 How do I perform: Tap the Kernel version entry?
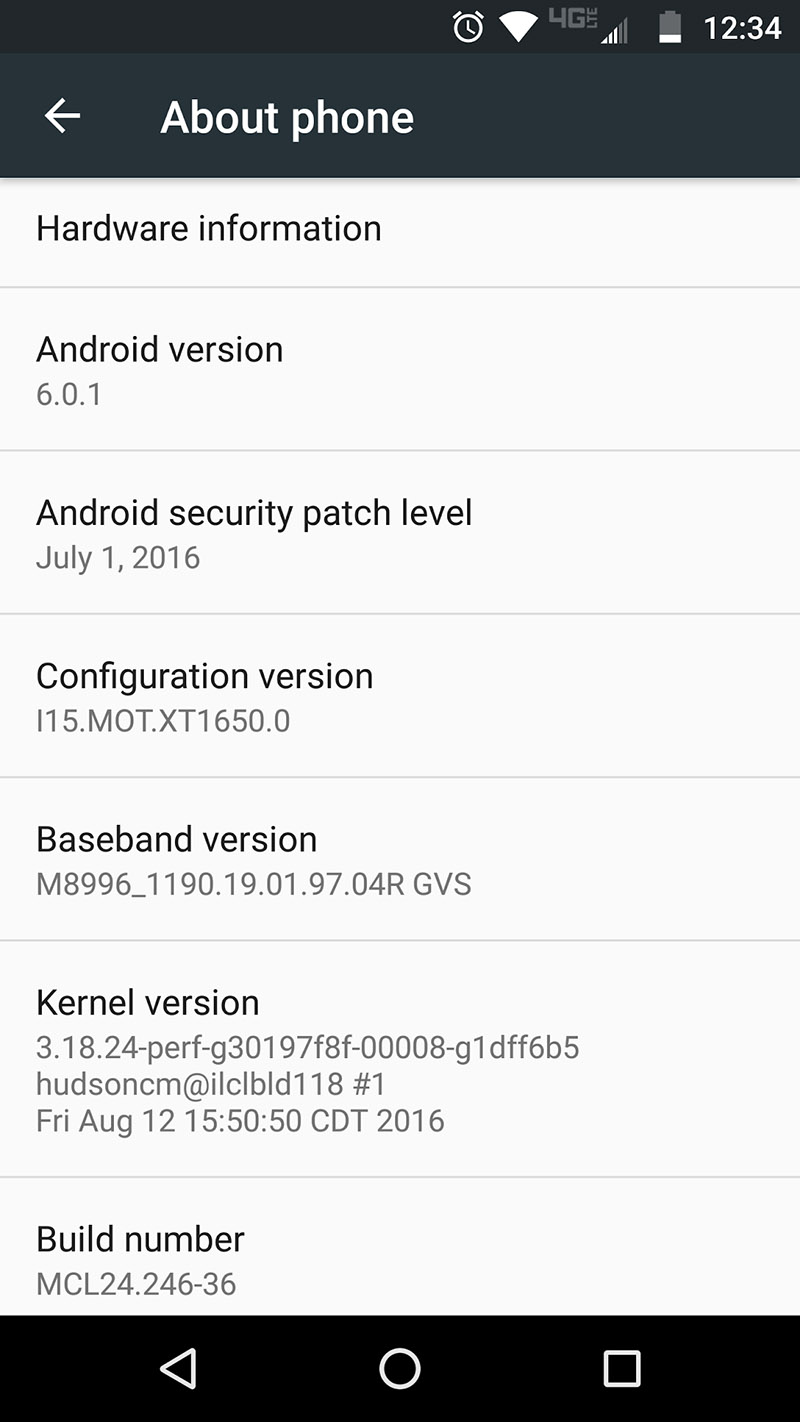pos(400,1059)
